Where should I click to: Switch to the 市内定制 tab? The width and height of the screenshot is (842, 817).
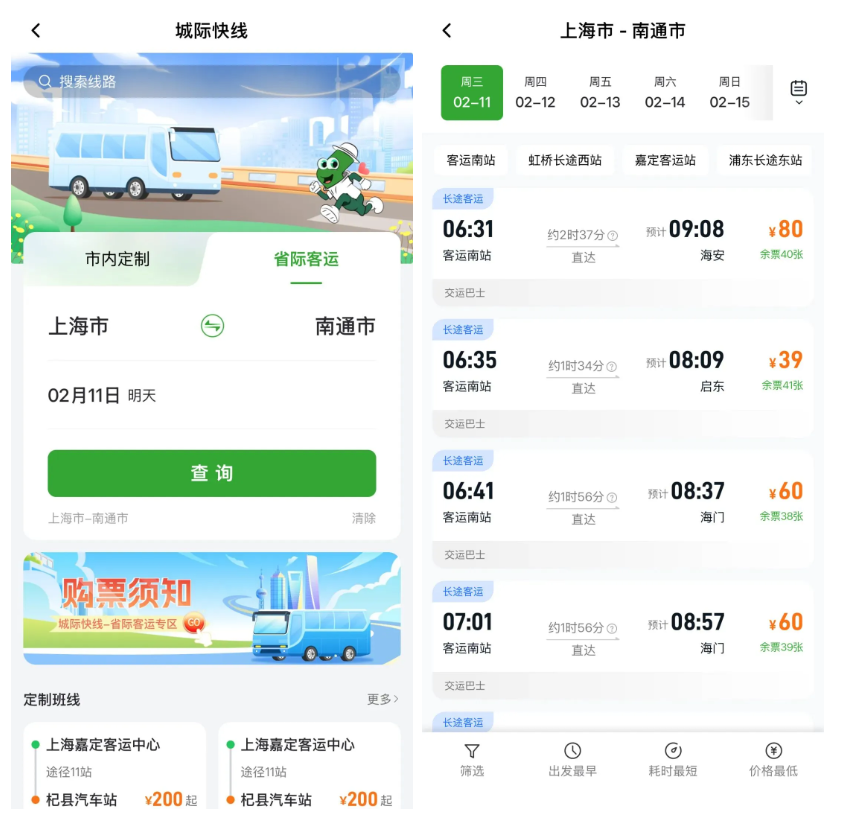coord(117,259)
